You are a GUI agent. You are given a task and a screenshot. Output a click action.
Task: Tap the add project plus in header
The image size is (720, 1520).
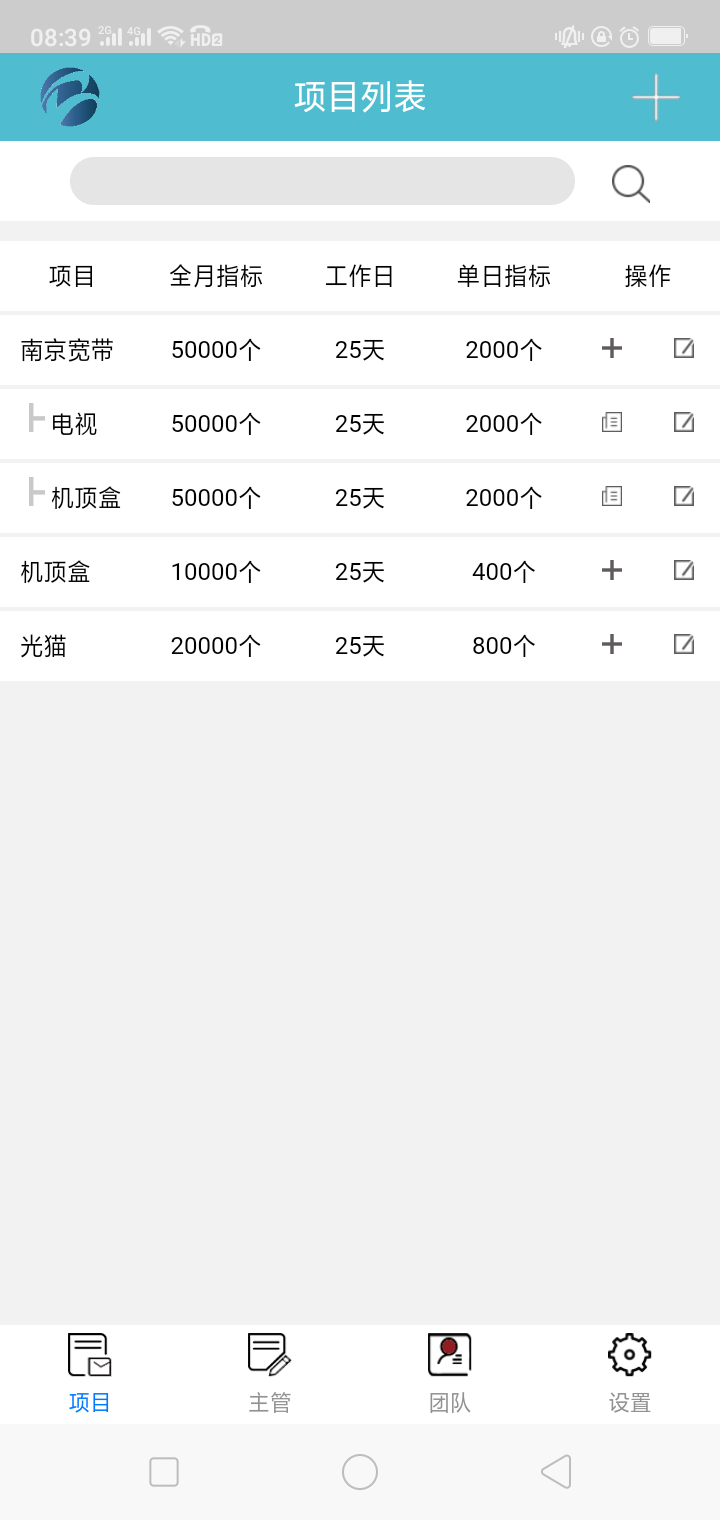click(x=656, y=97)
